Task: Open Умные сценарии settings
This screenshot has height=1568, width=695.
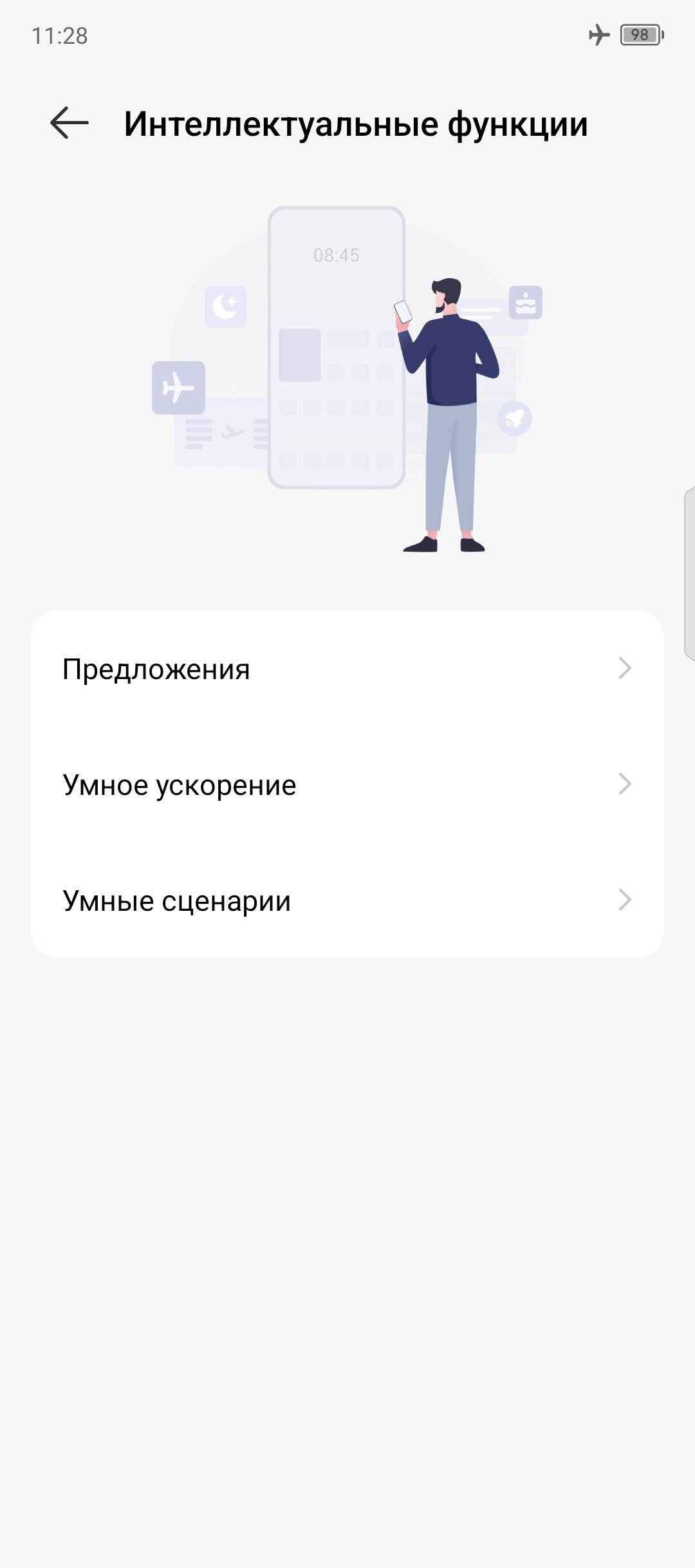Action: (x=347, y=900)
